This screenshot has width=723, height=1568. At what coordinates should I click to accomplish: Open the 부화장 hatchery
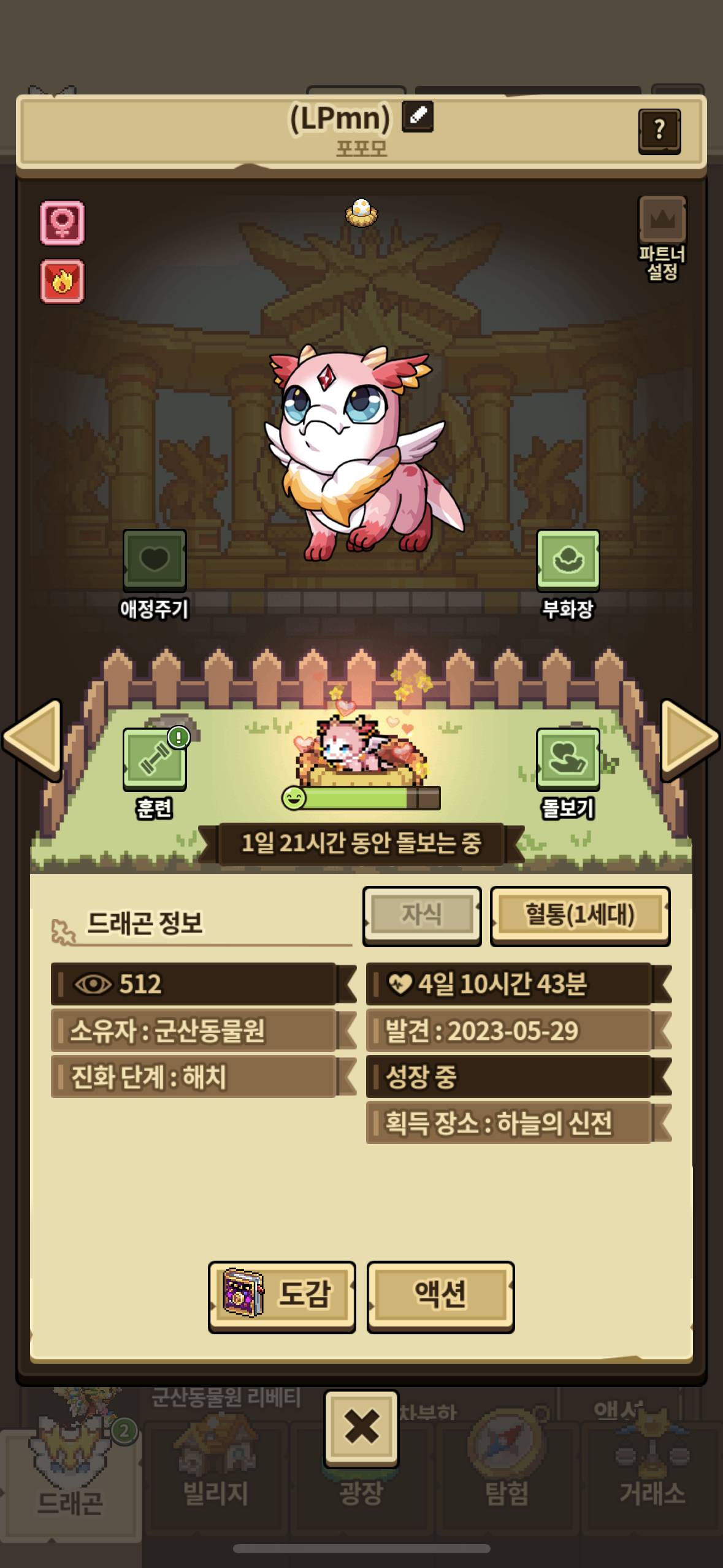coord(568,561)
